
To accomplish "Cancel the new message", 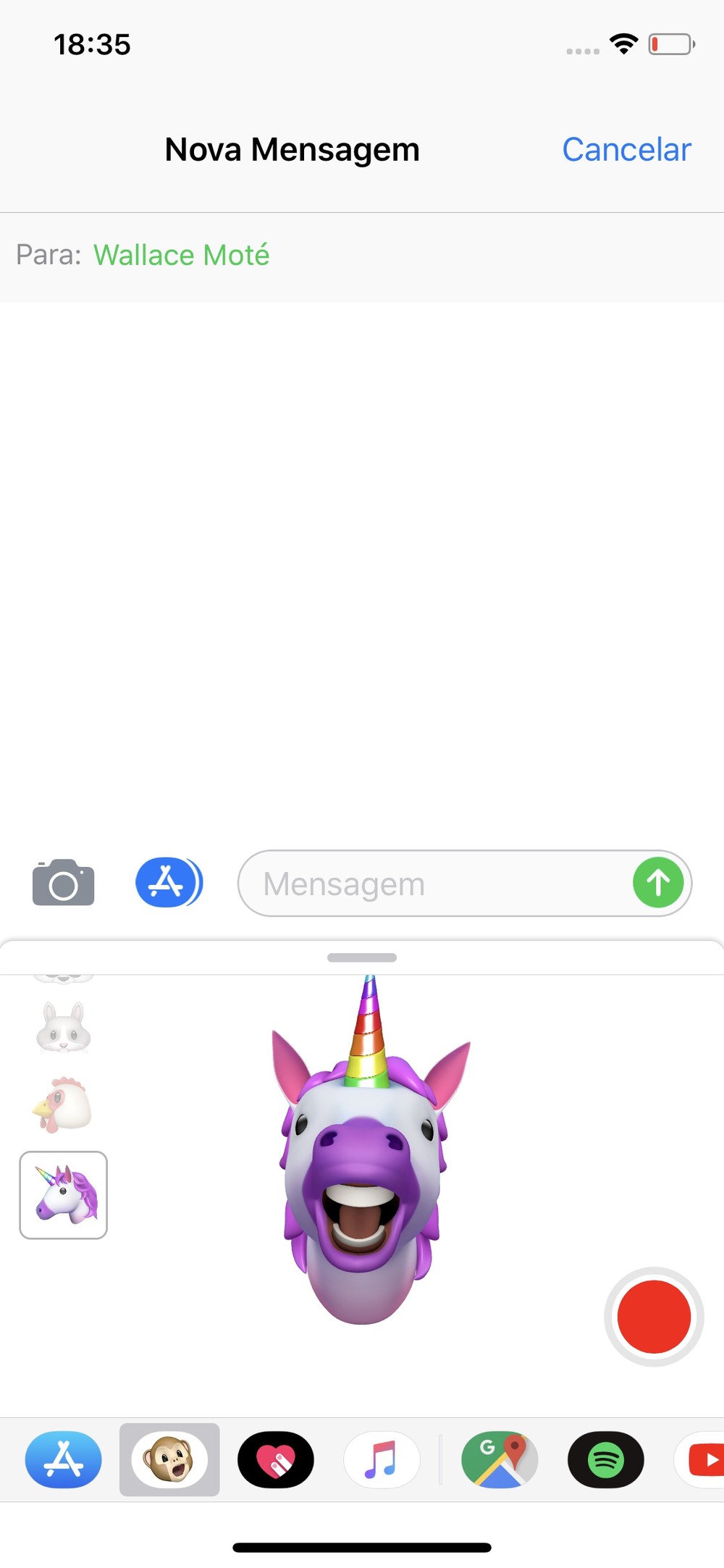I will [x=626, y=150].
